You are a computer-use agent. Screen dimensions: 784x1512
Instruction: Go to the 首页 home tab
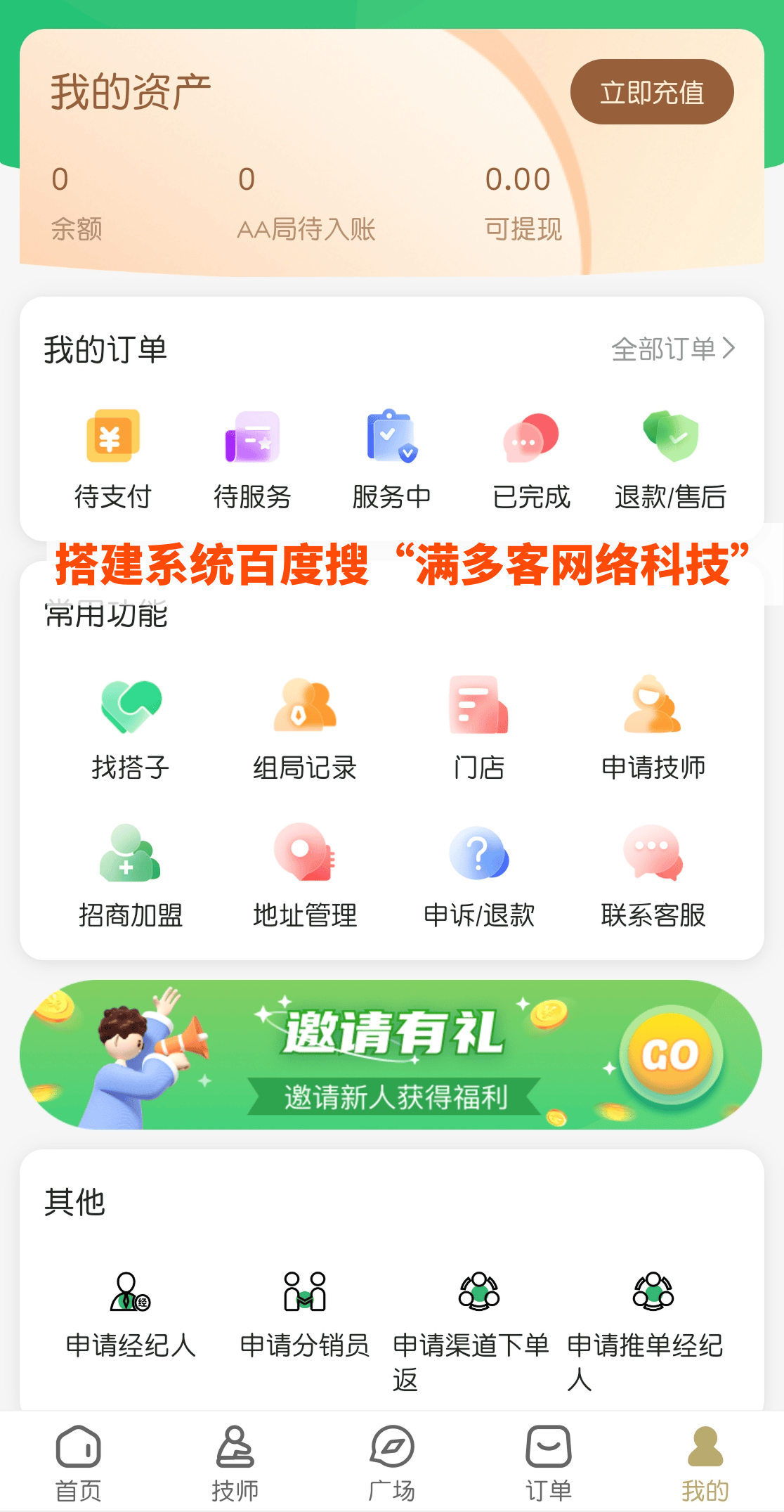pyautogui.click(x=78, y=1462)
